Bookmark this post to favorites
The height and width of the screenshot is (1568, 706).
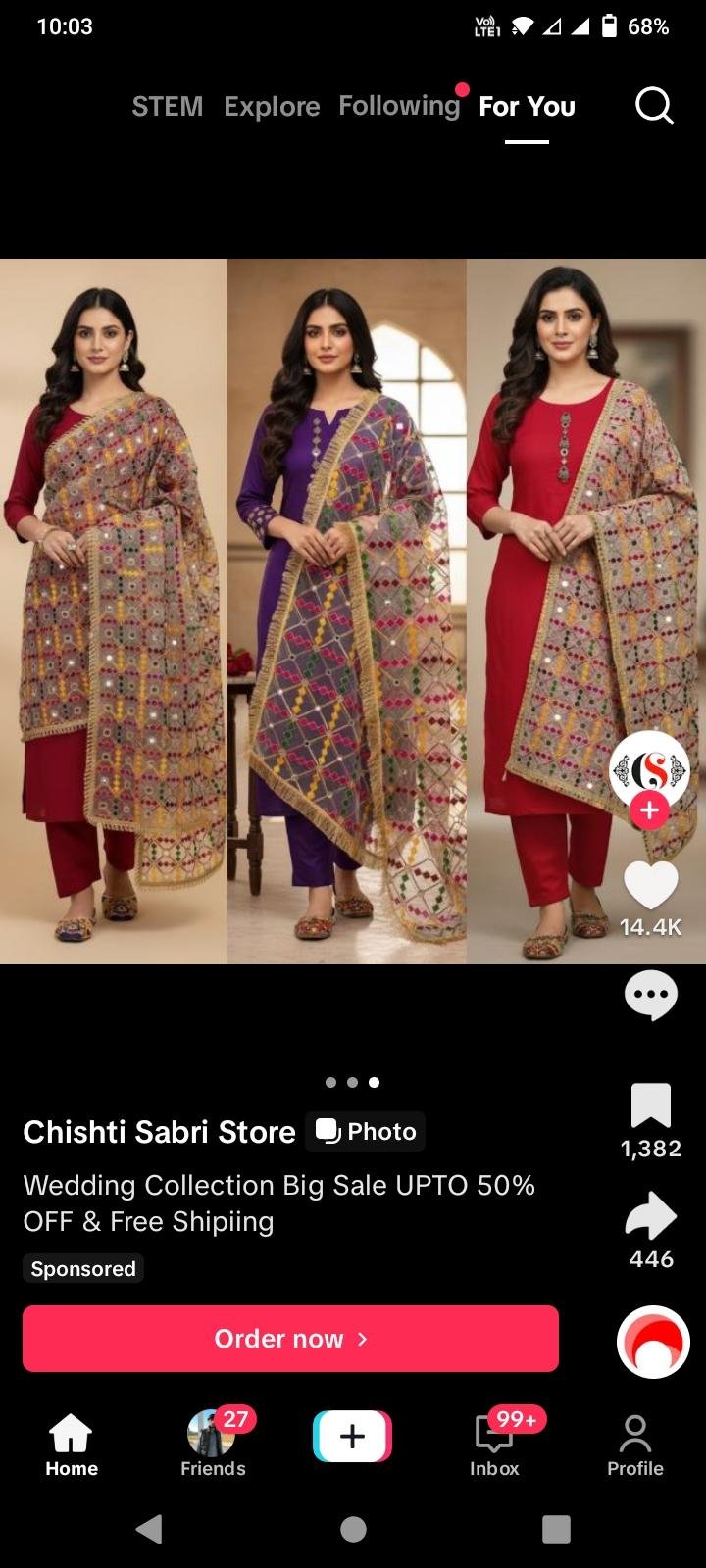651,1106
